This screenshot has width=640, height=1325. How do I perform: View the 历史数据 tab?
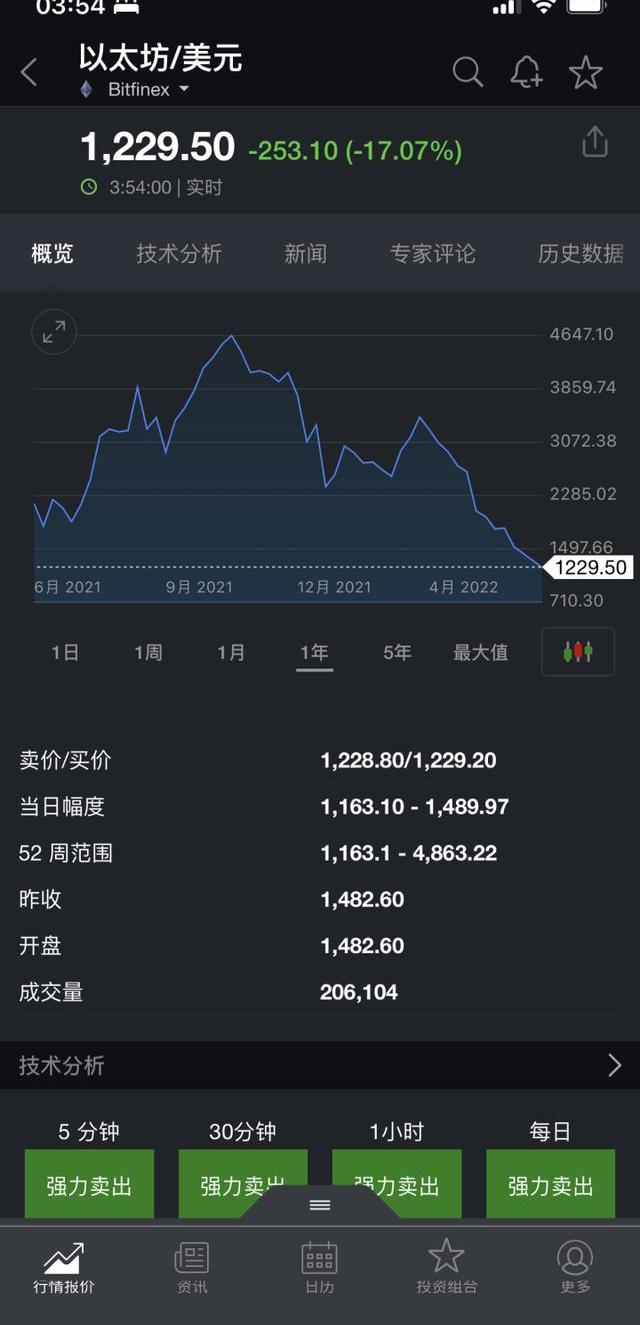tap(580, 254)
